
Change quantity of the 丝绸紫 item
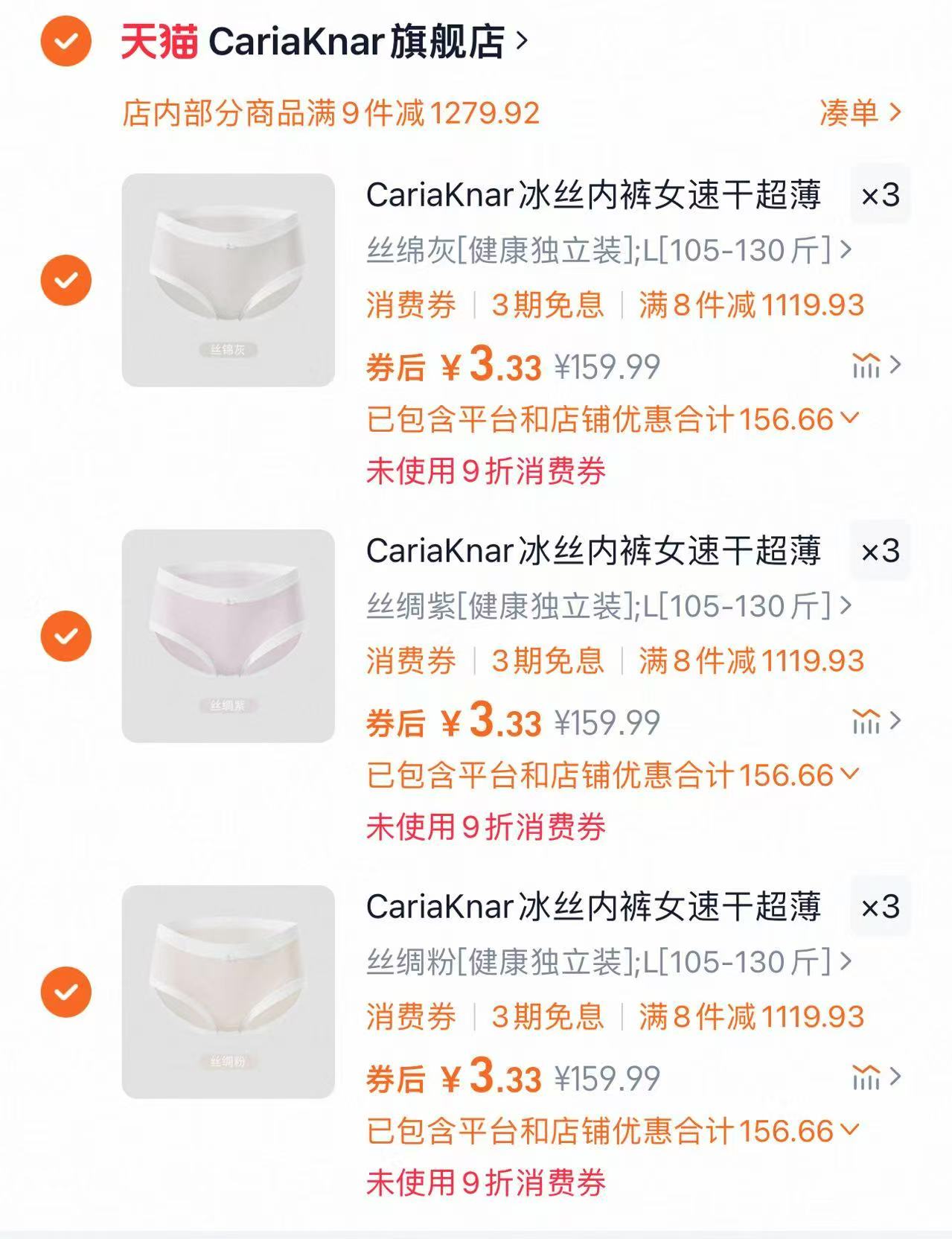pos(880,551)
